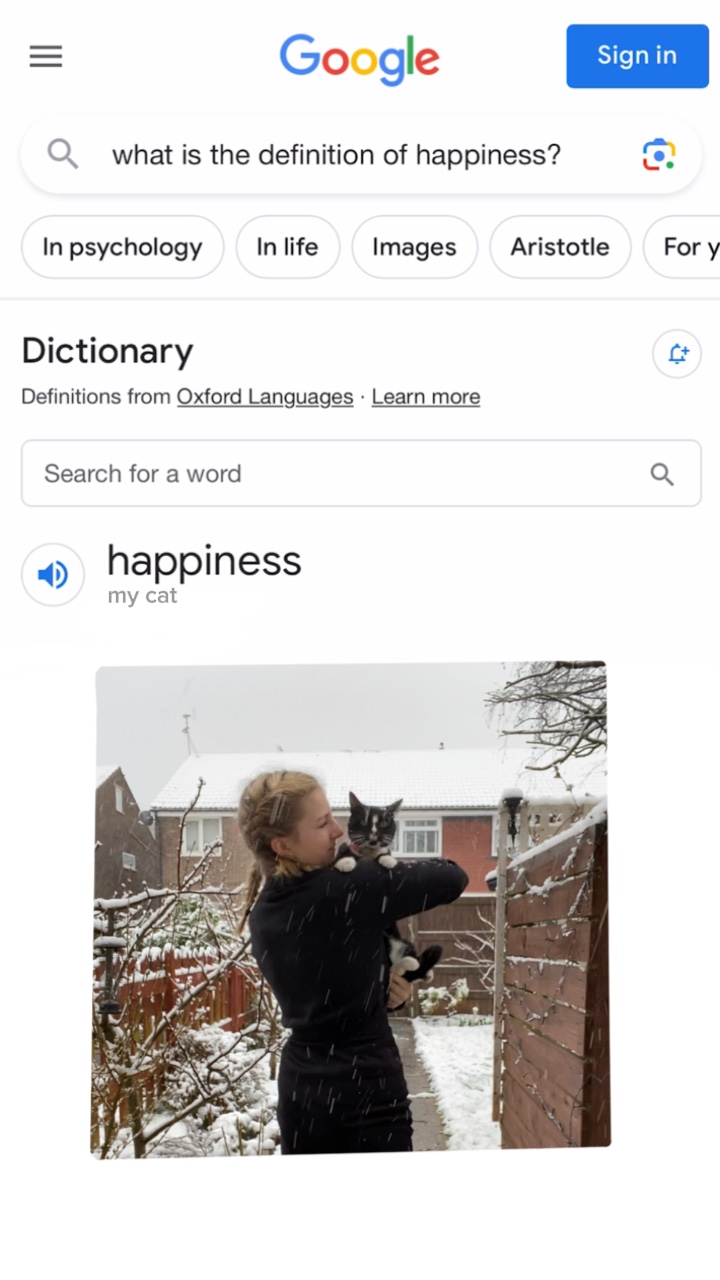Follow the Learn more link
The width and height of the screenshot is (720, 1280).
[x=426, y=397]
